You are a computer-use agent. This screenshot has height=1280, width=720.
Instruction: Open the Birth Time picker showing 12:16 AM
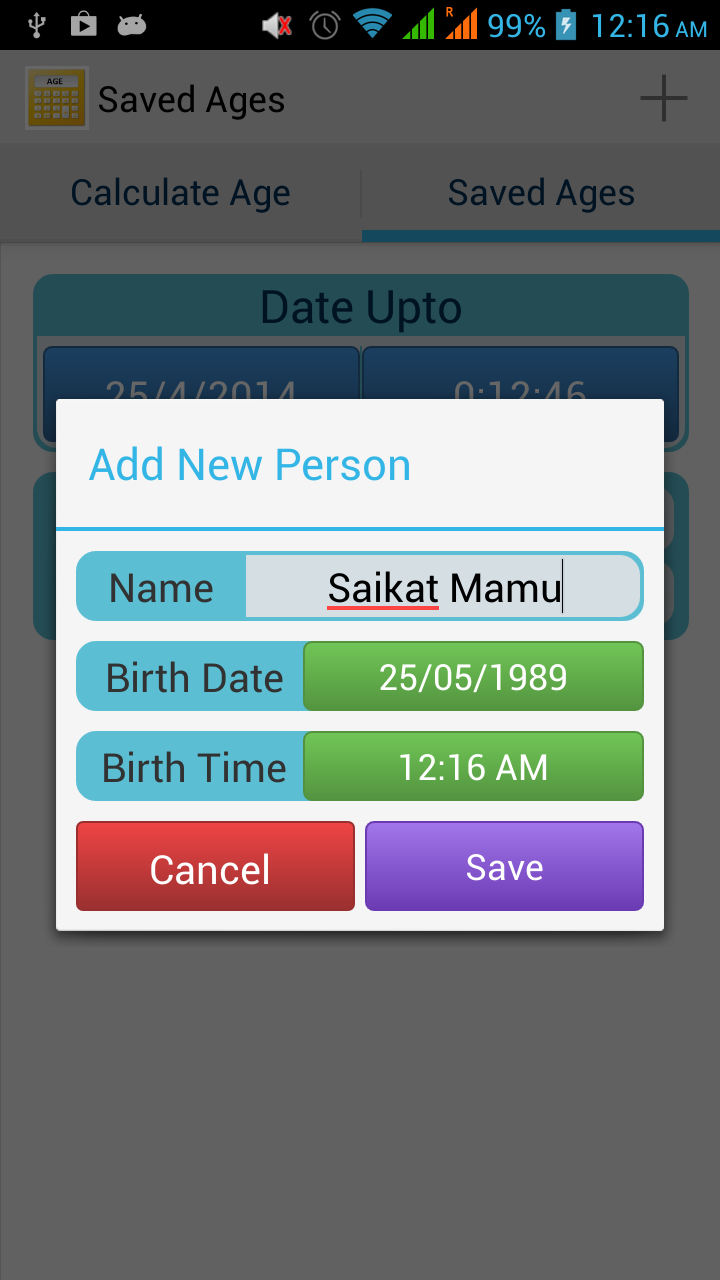pos(473,767)
